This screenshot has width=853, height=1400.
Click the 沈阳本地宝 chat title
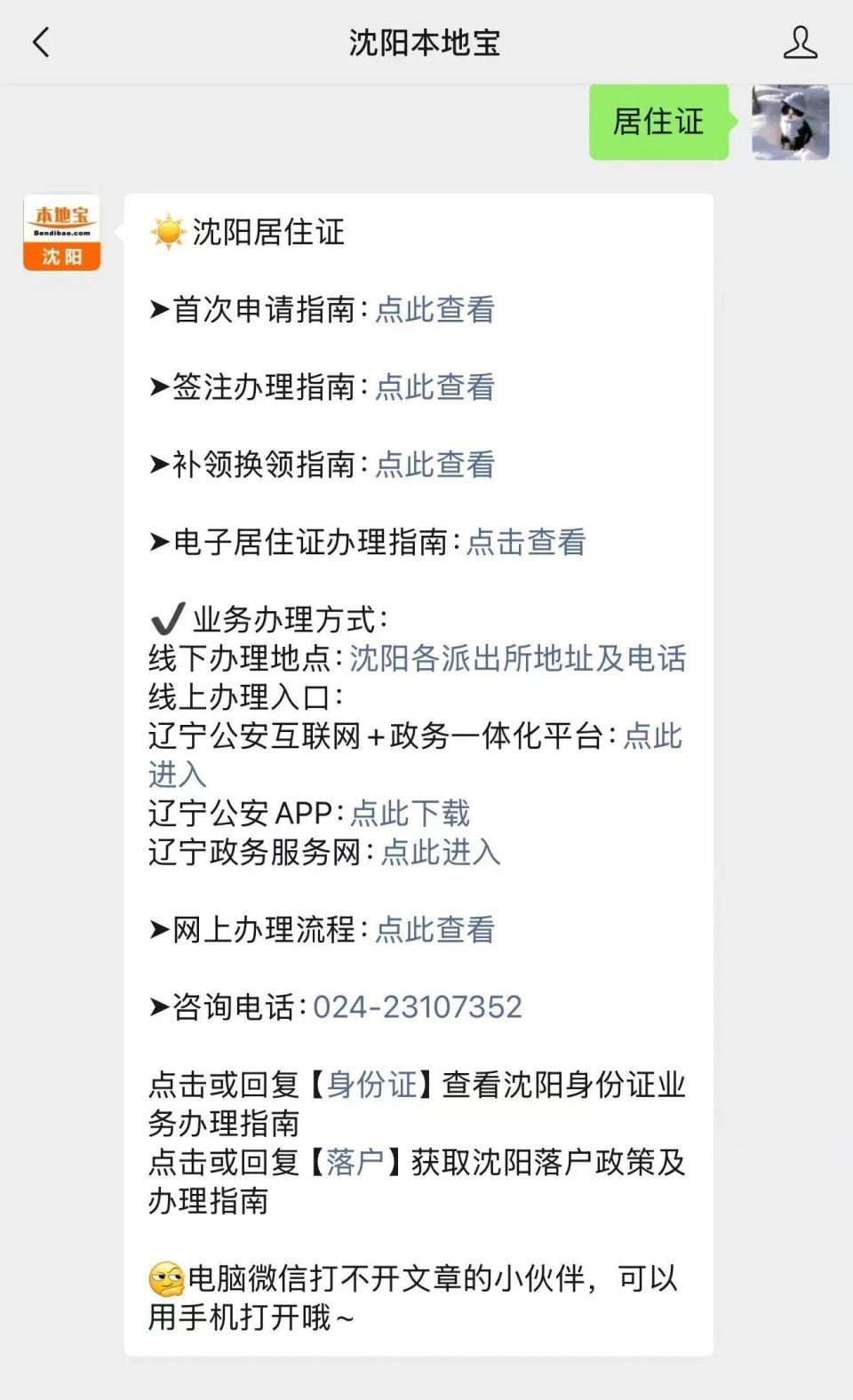(426, 42)
